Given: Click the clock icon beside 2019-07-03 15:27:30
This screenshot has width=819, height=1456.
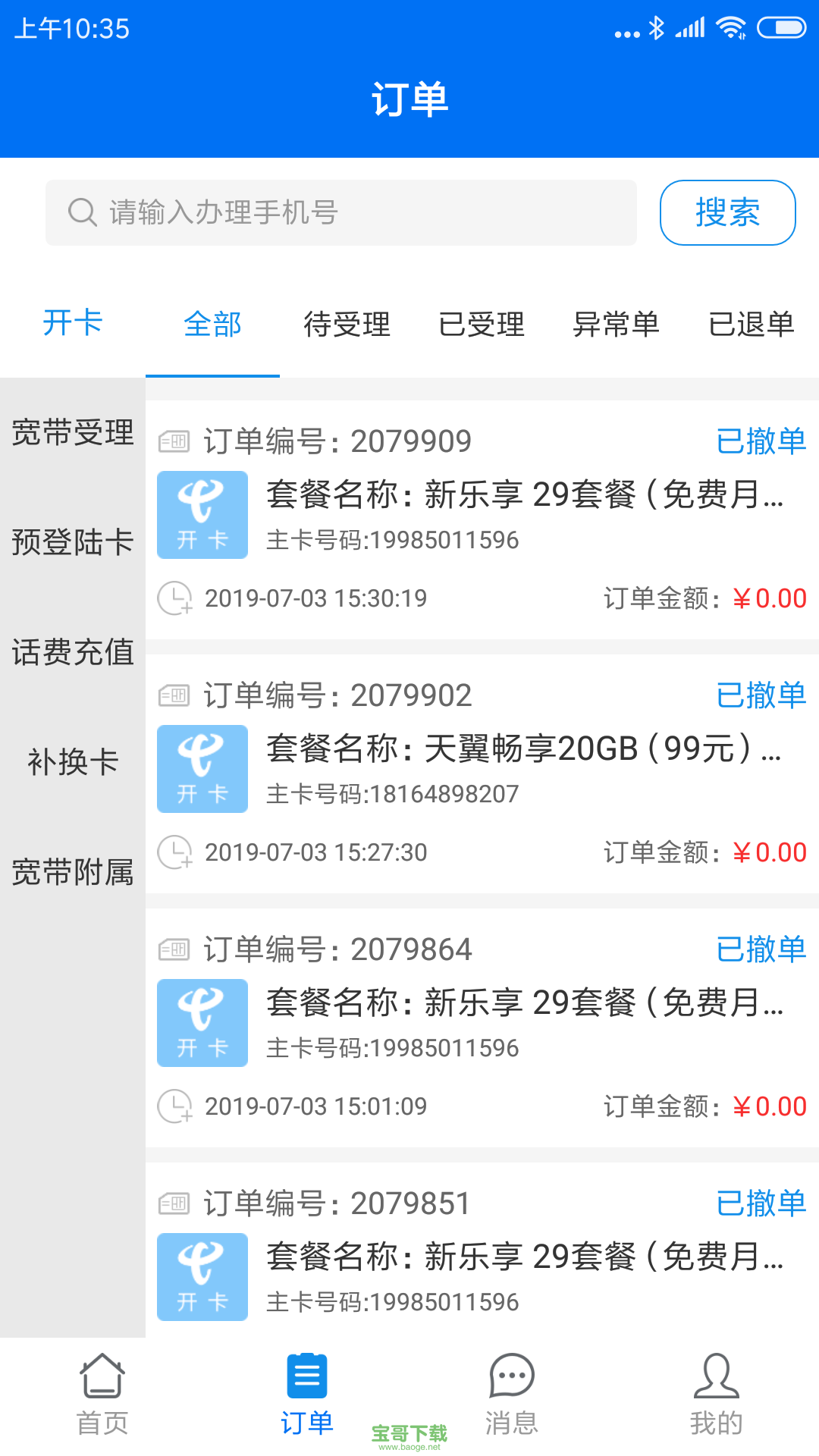Looking at the screenshot, I should pyautogui.click(x=175, y=852).
